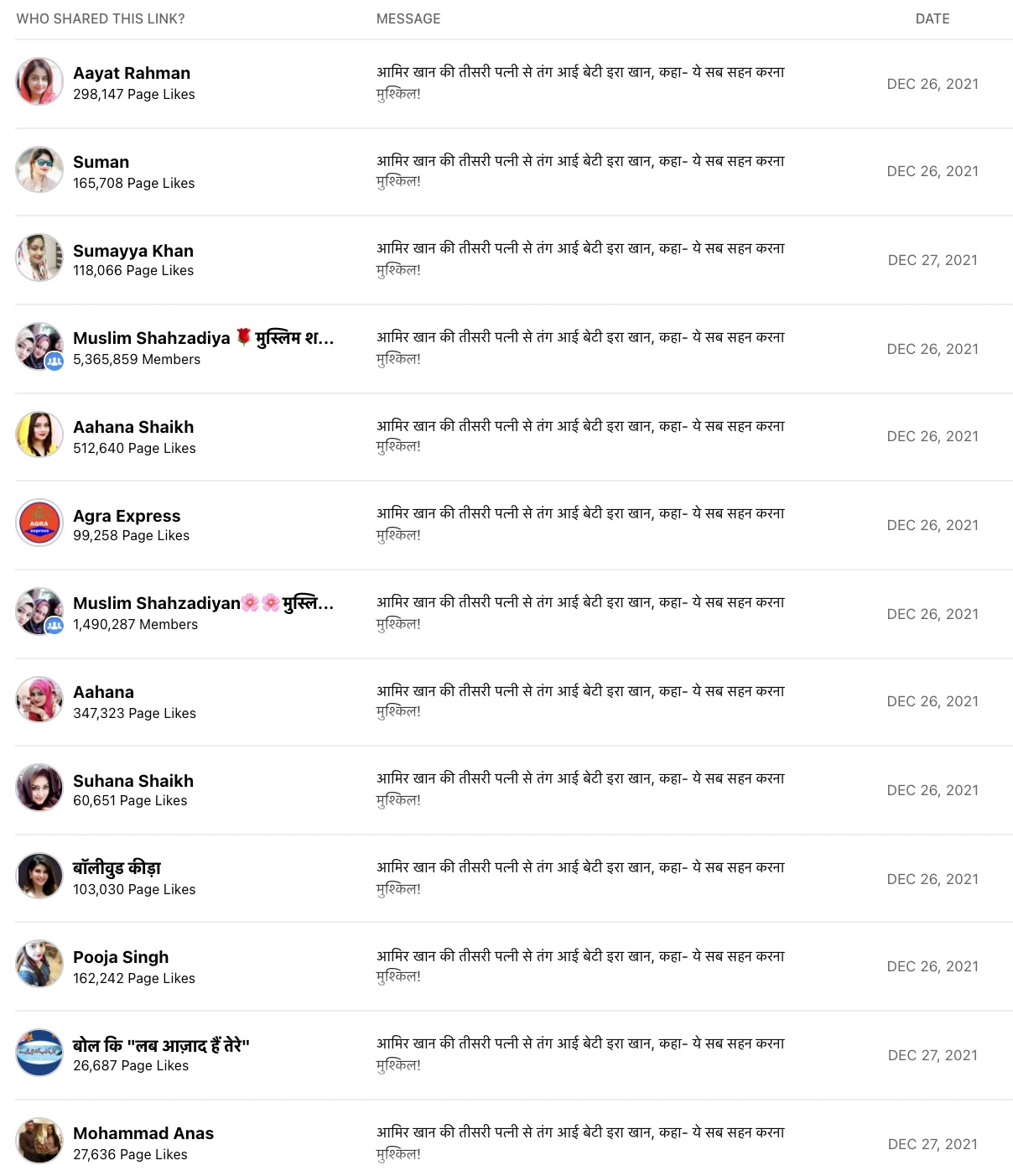Open Aayat Rahman's shared post row
The height and width of the screenshot is (1176, 1013).
pos(132,74)
